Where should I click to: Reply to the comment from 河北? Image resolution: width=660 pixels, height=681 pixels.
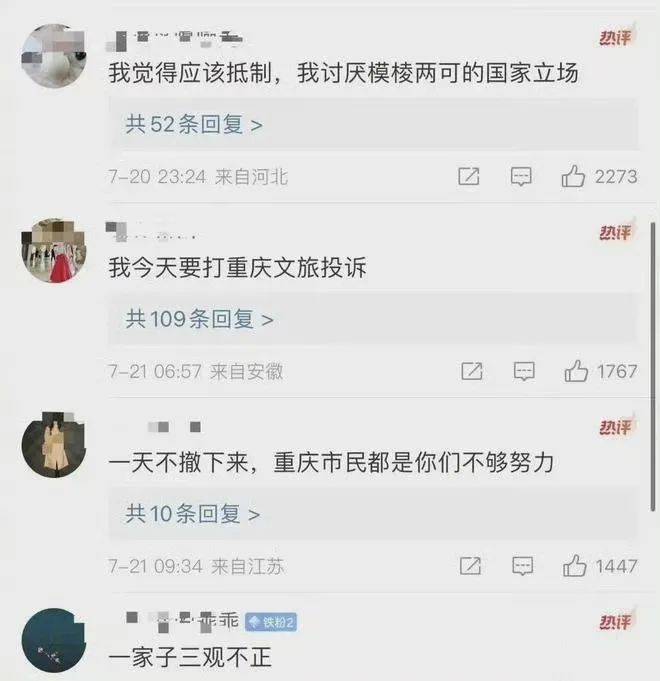tap(521, 177)
